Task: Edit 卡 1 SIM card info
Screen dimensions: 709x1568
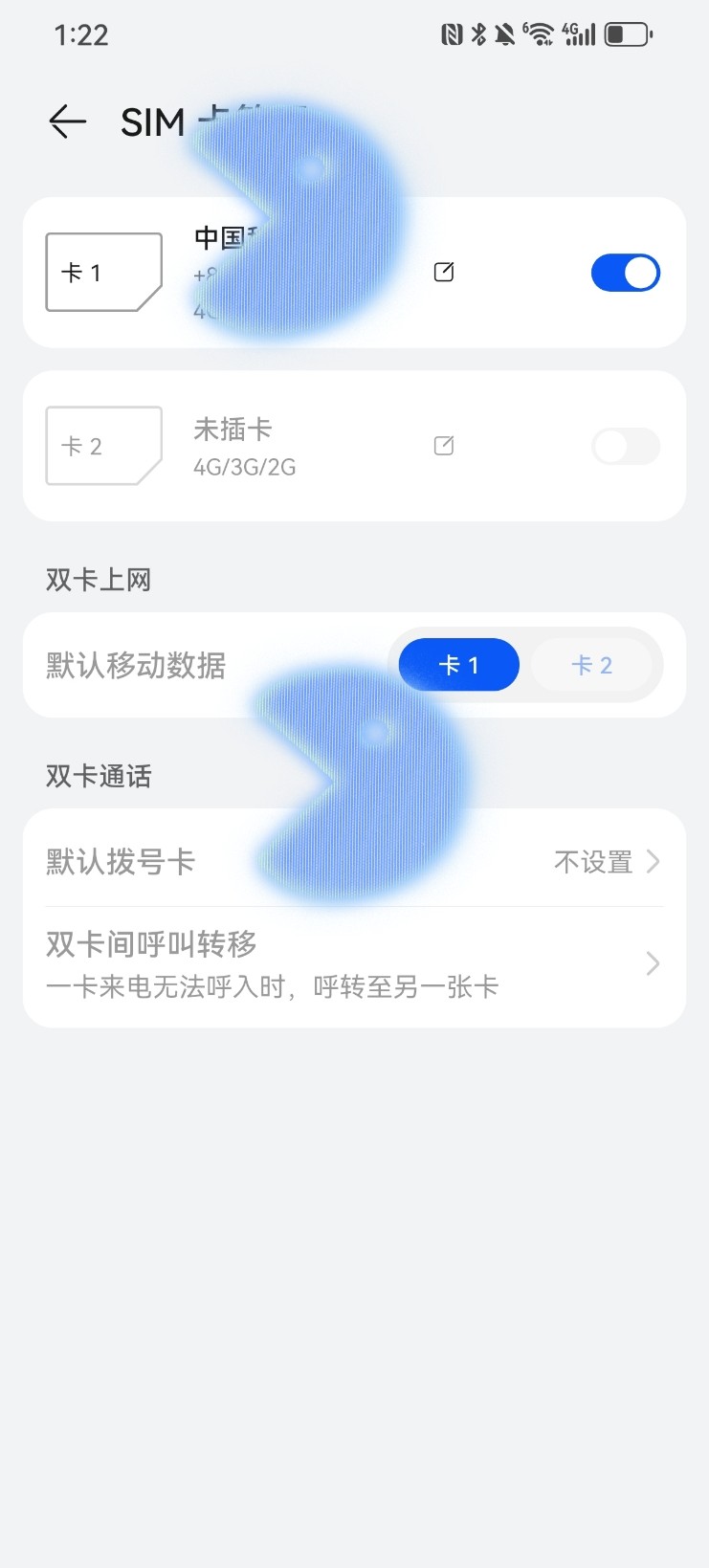Action: tap(444, 272)
